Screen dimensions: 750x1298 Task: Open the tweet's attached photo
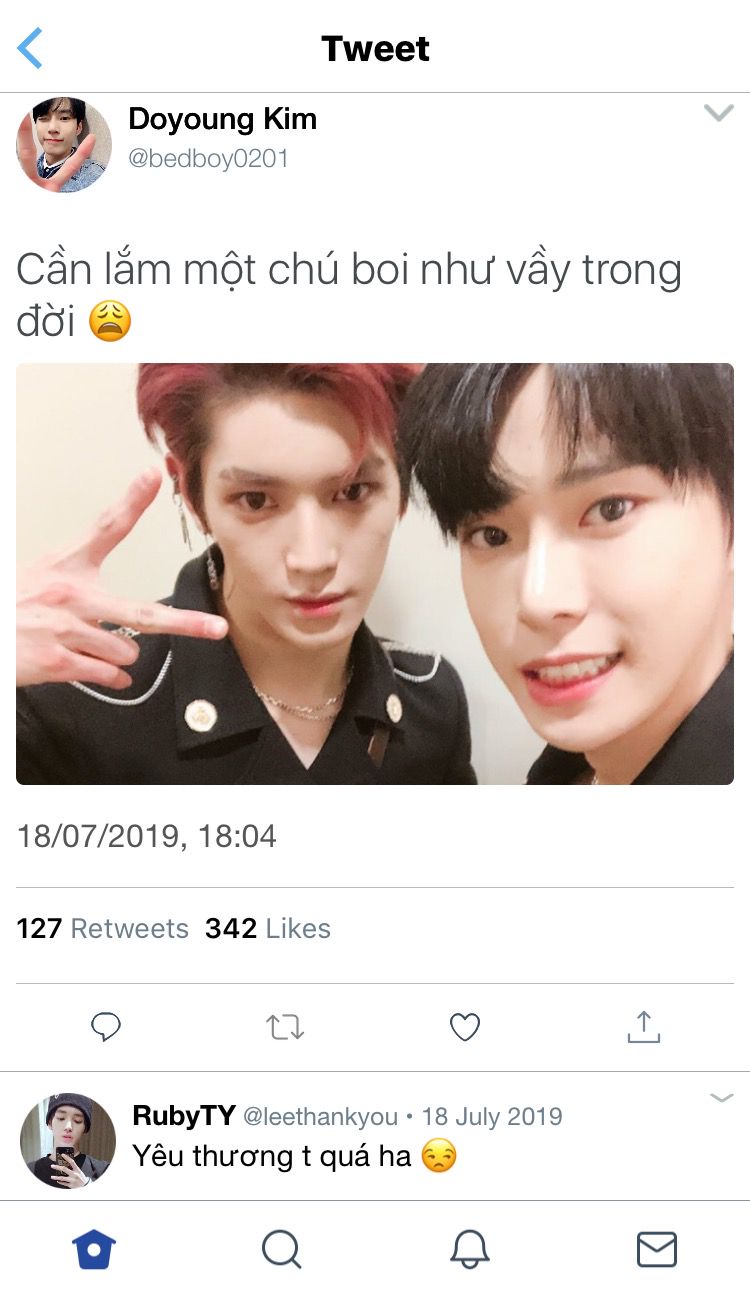(374, 573)
